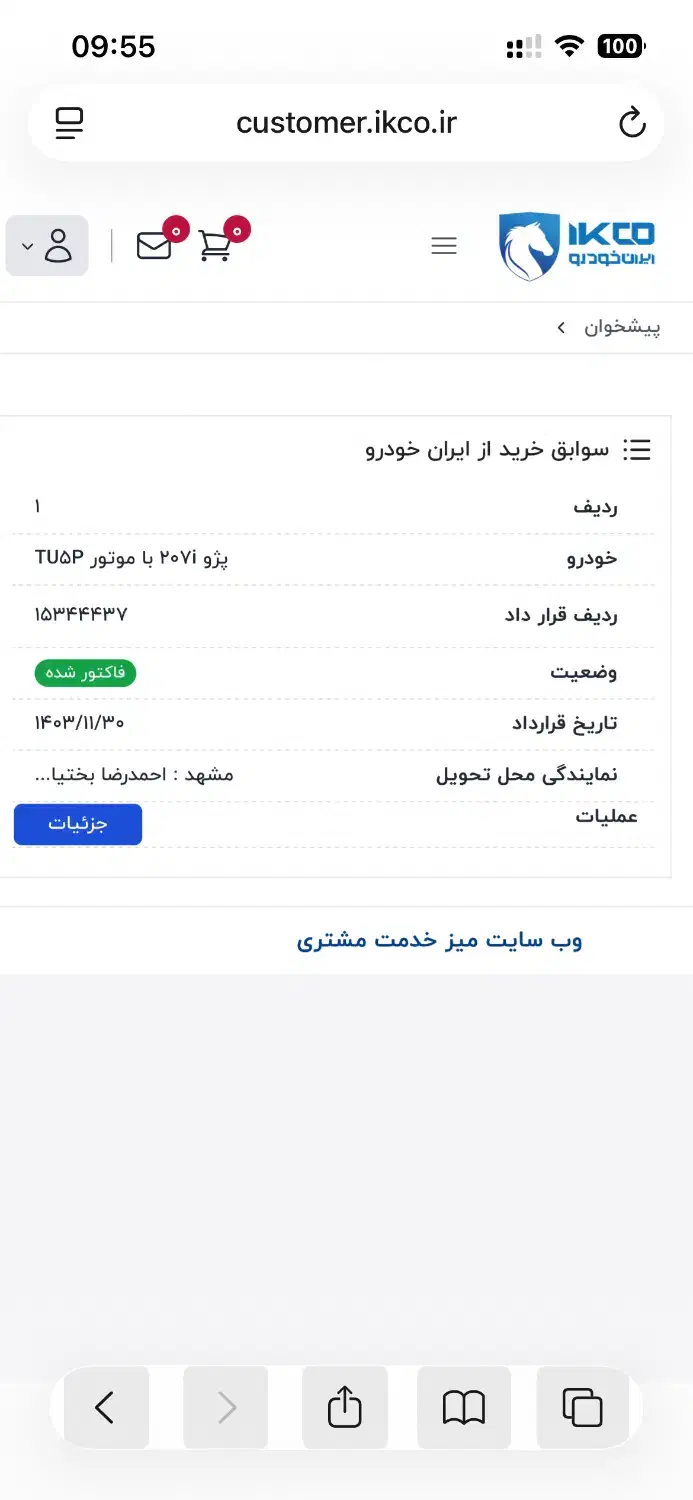
Task: Open Safari bookmarks
Action: coord(463,1408)
